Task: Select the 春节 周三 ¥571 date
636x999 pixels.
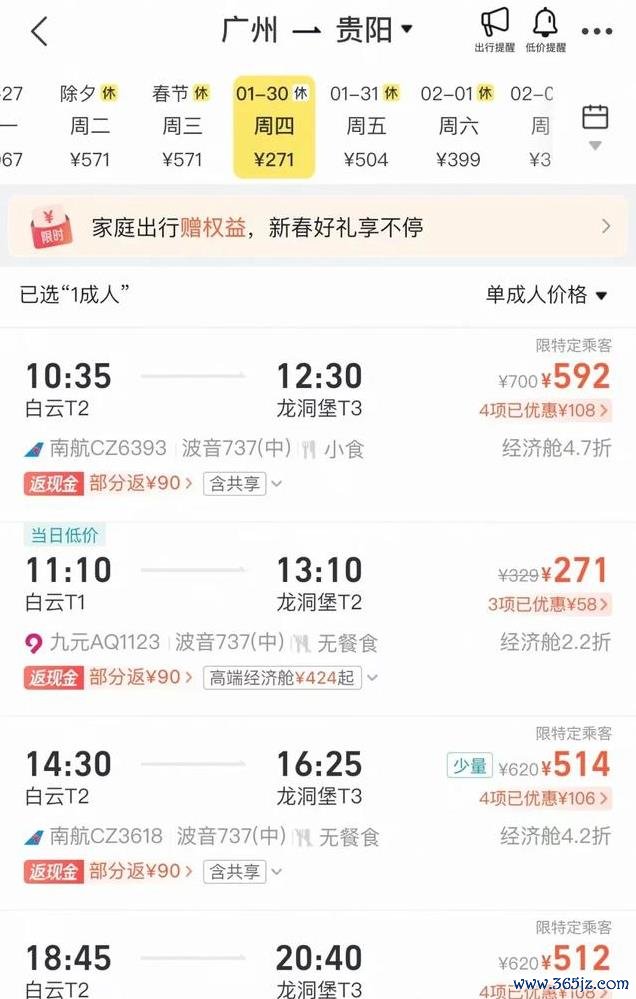Action: click(x=181, y=126)
